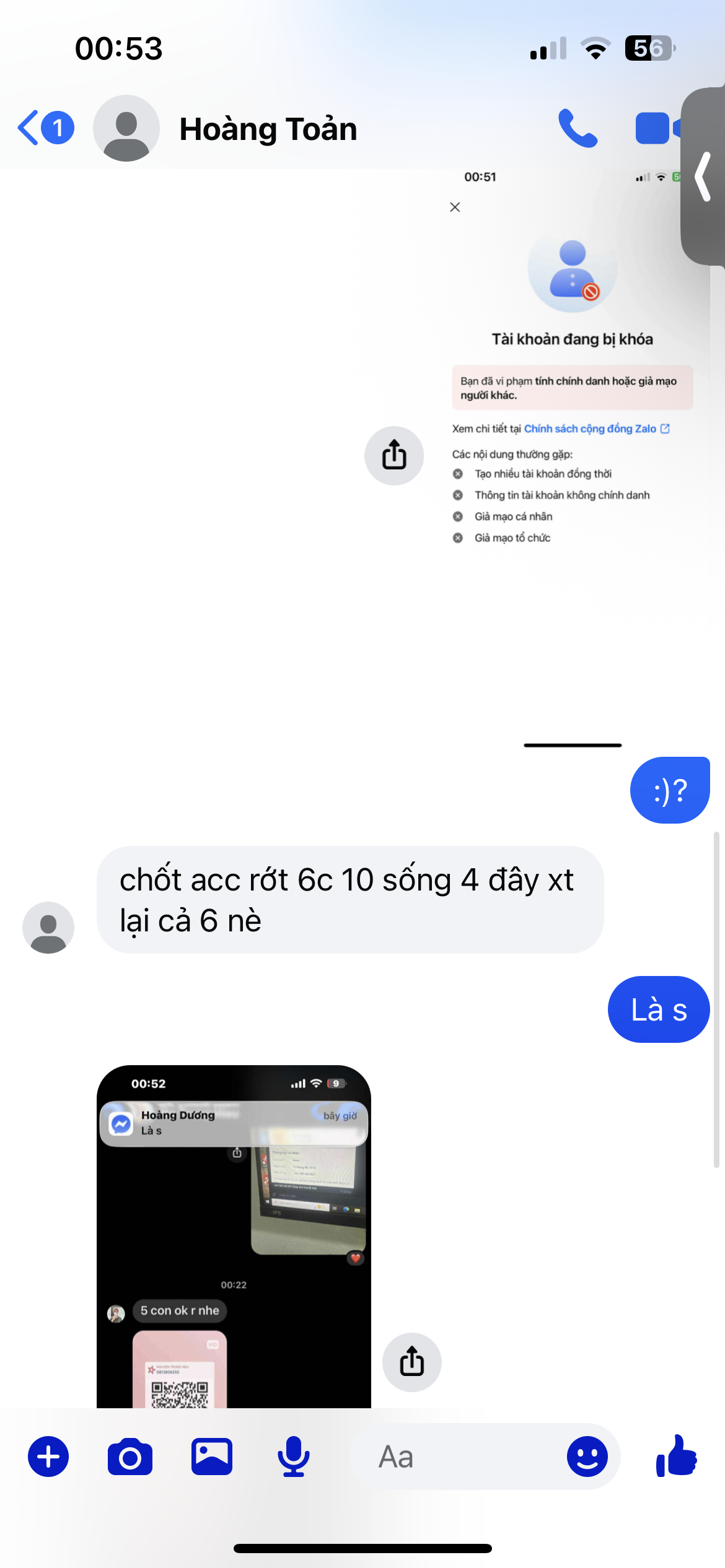This screenshot has height=1568, width=725.
Task: Open more options with the plus button
Action: (48, 1457)
